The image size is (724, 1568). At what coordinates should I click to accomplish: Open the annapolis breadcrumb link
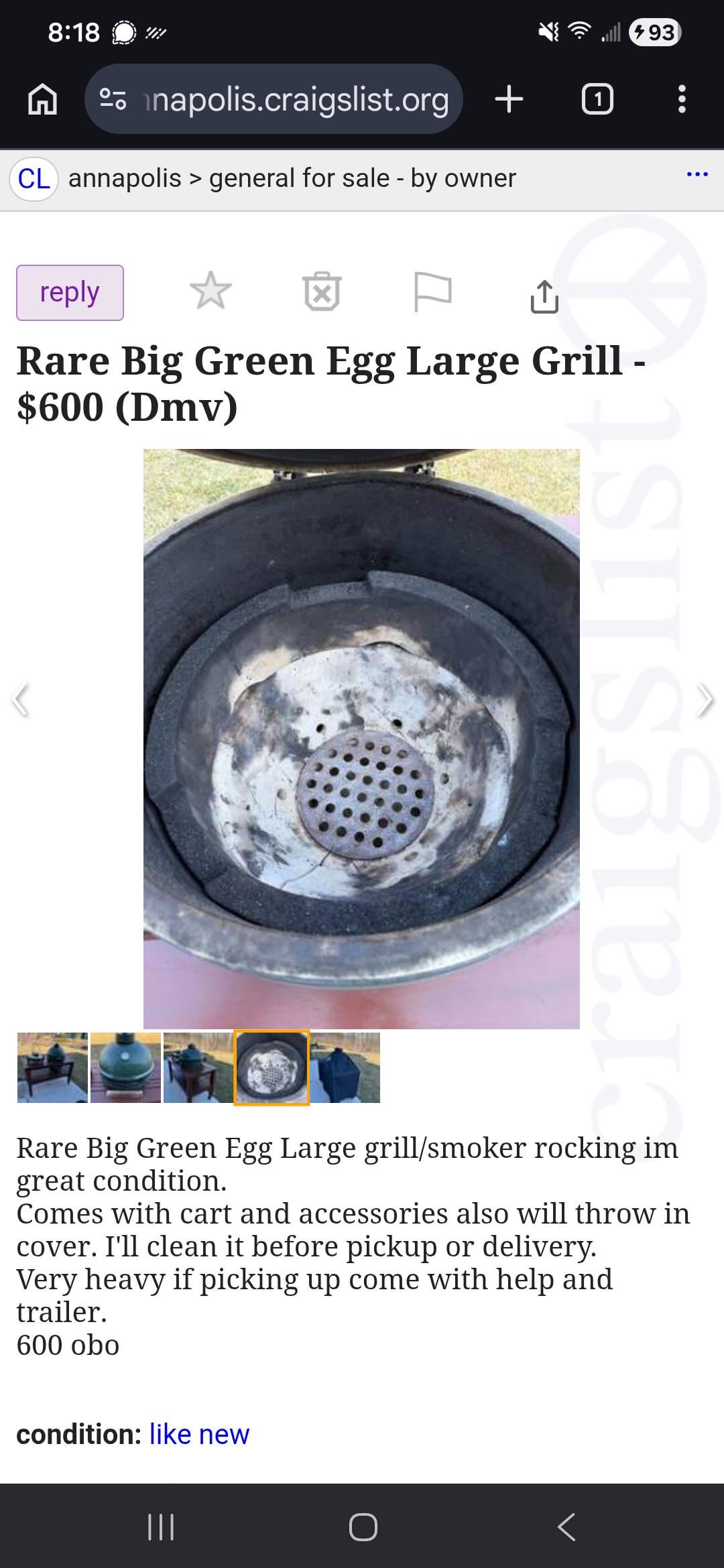click(125, 179)
